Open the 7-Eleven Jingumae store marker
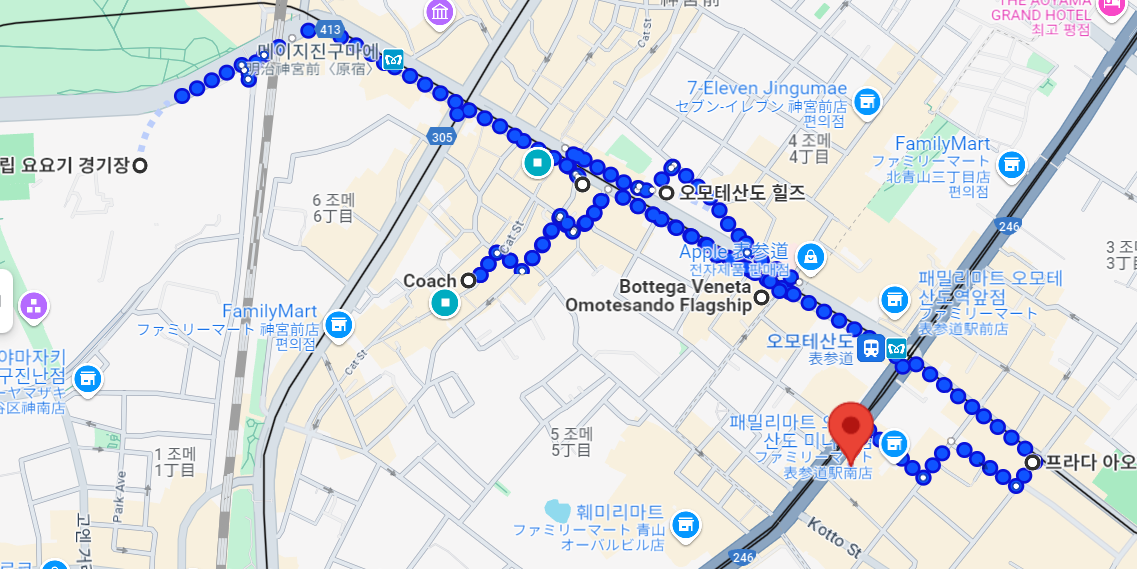Image resolution: width=1137 pixels, height=569 pixels. pyautogui.click(x=867, y=101)
